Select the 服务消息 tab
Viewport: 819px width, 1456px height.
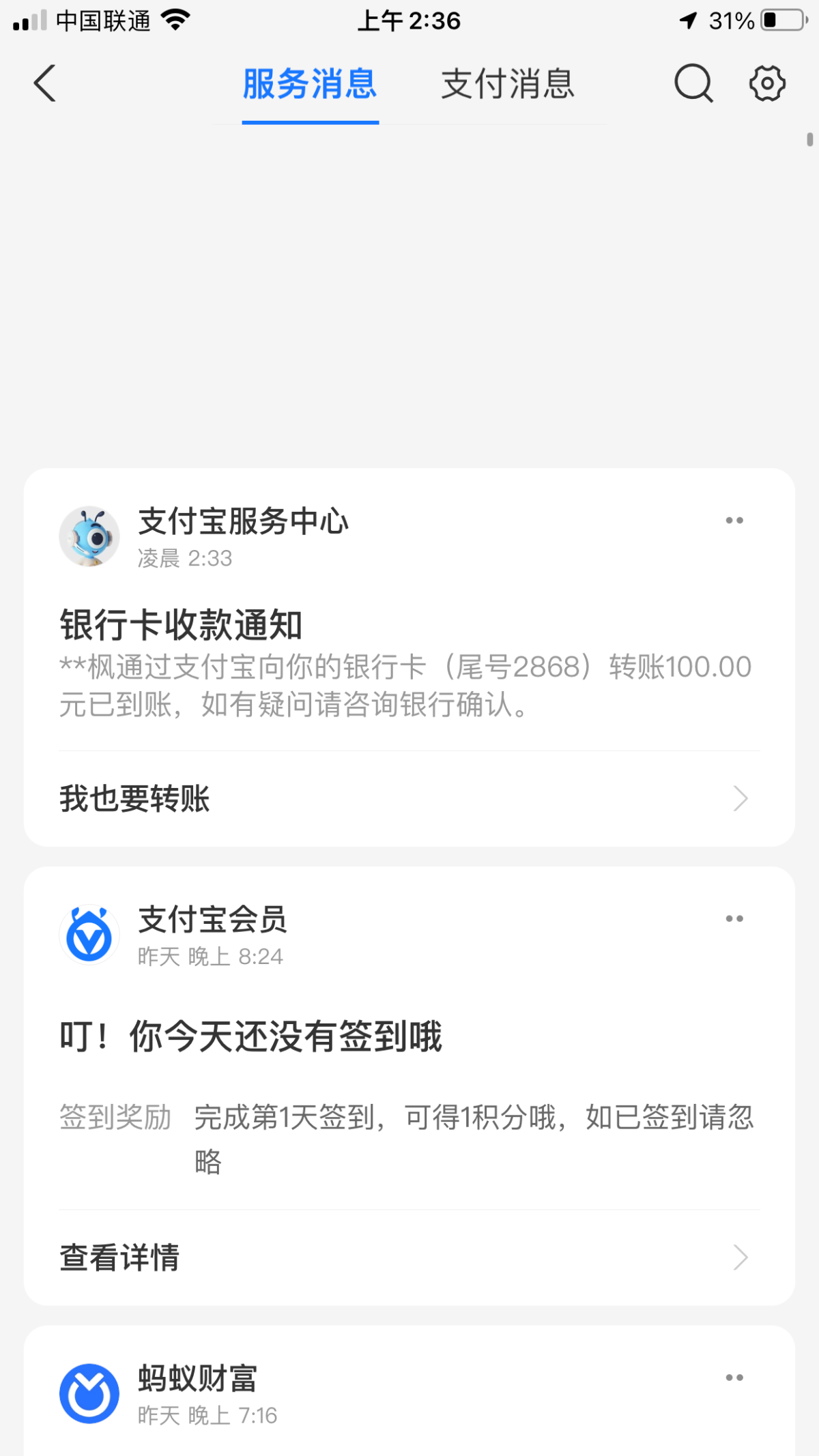[x=310, y=85]
